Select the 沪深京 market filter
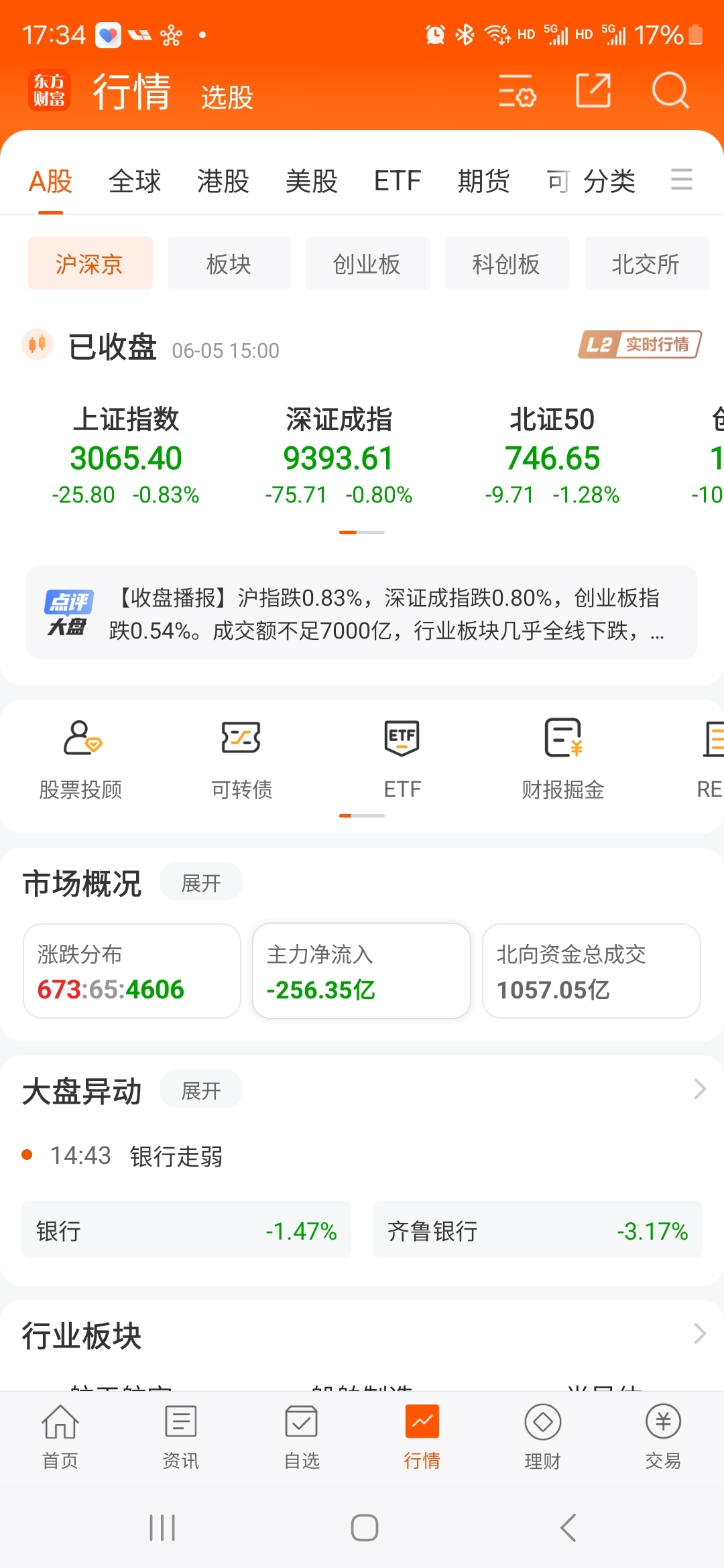Viewport: 724px width, 1568px height. (x=90, y=263)
